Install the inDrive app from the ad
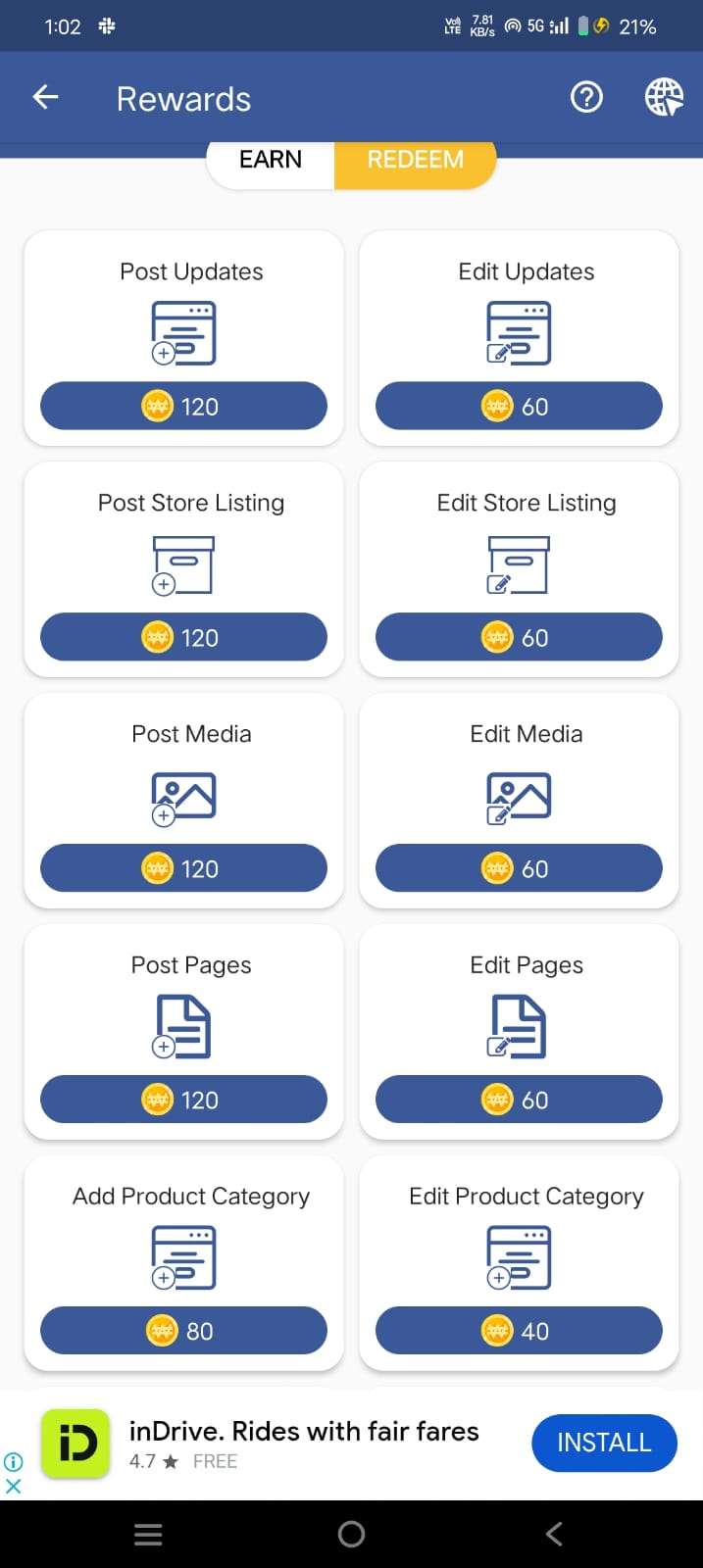The image size is (703, 1568). coord(604,1443)
